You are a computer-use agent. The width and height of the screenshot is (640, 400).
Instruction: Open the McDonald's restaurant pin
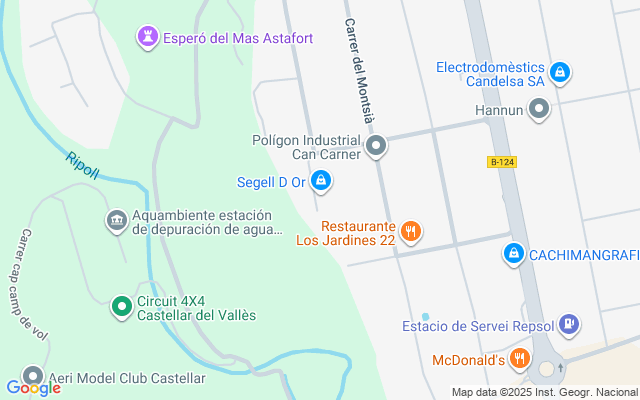pos(519,359)
